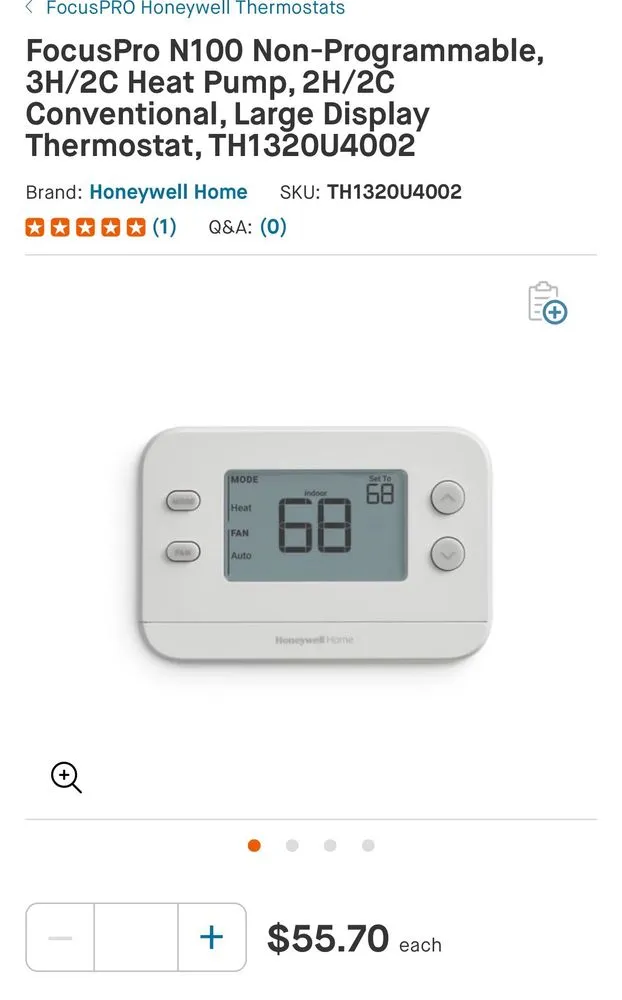Jump to the third product image
622x1000 pixels.
(x=330, y=846)
